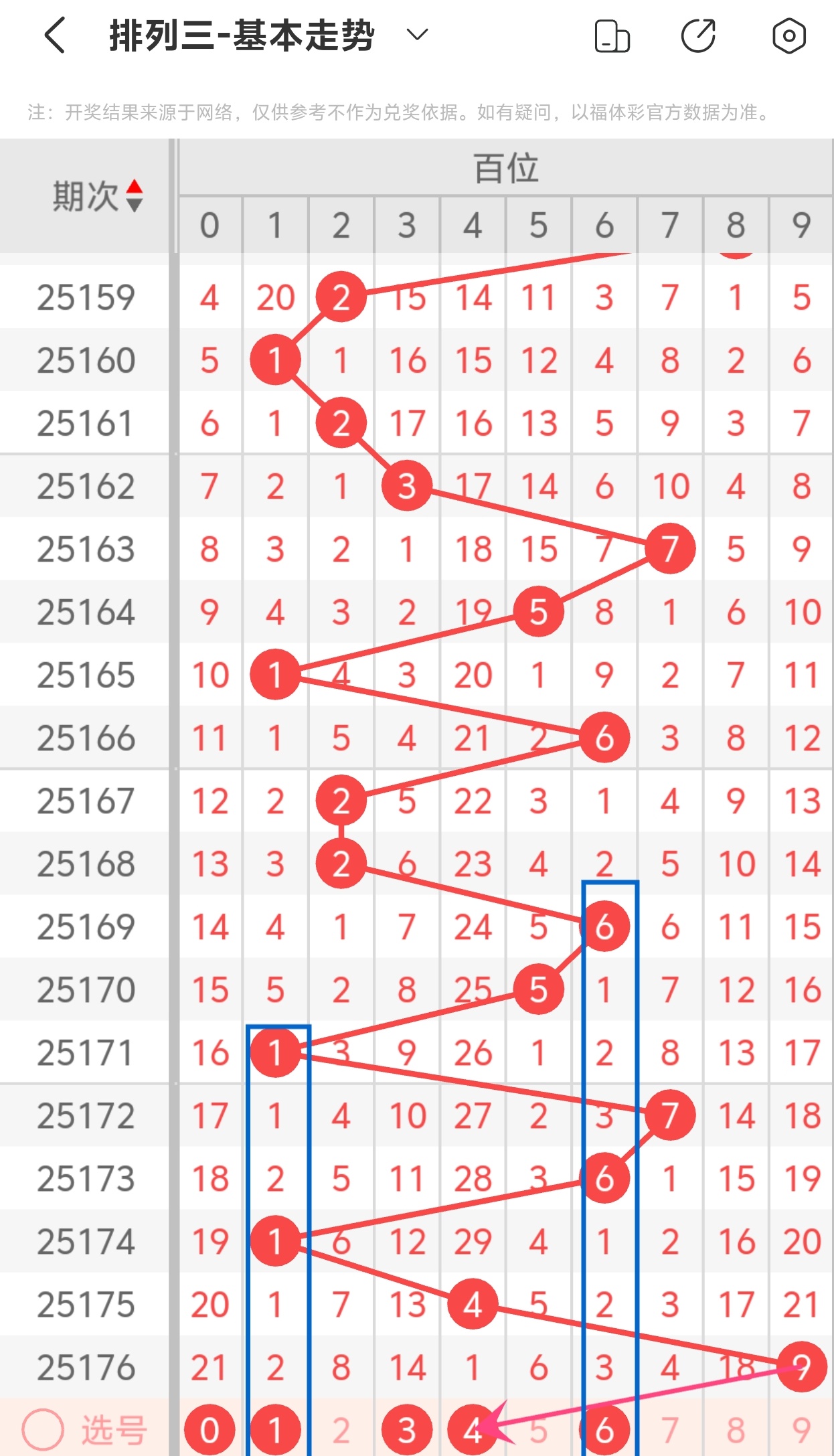Deselect number 1 in the 选号 row
The image size is (834, 1456).
pos(275,1431)
